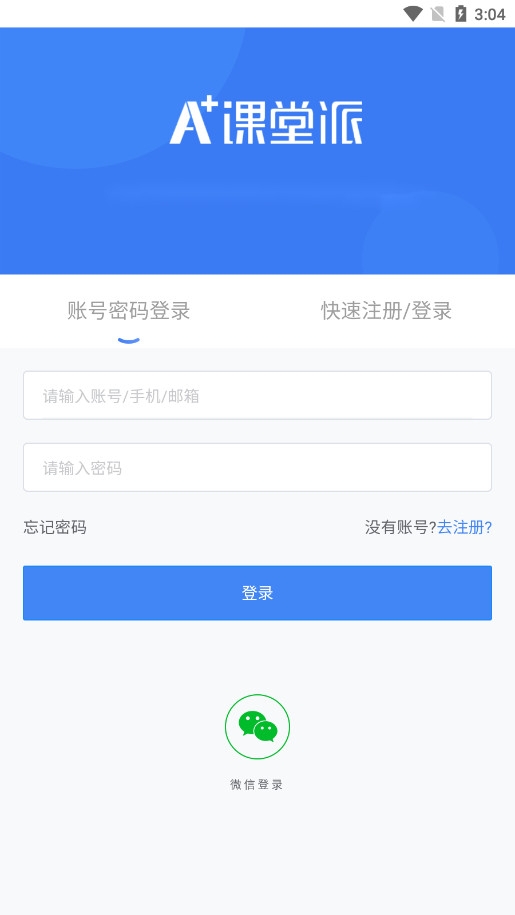Tap the blue 登录 button
Image resolution: width=515 pixels, height=915 pixels.
[257, 593]
